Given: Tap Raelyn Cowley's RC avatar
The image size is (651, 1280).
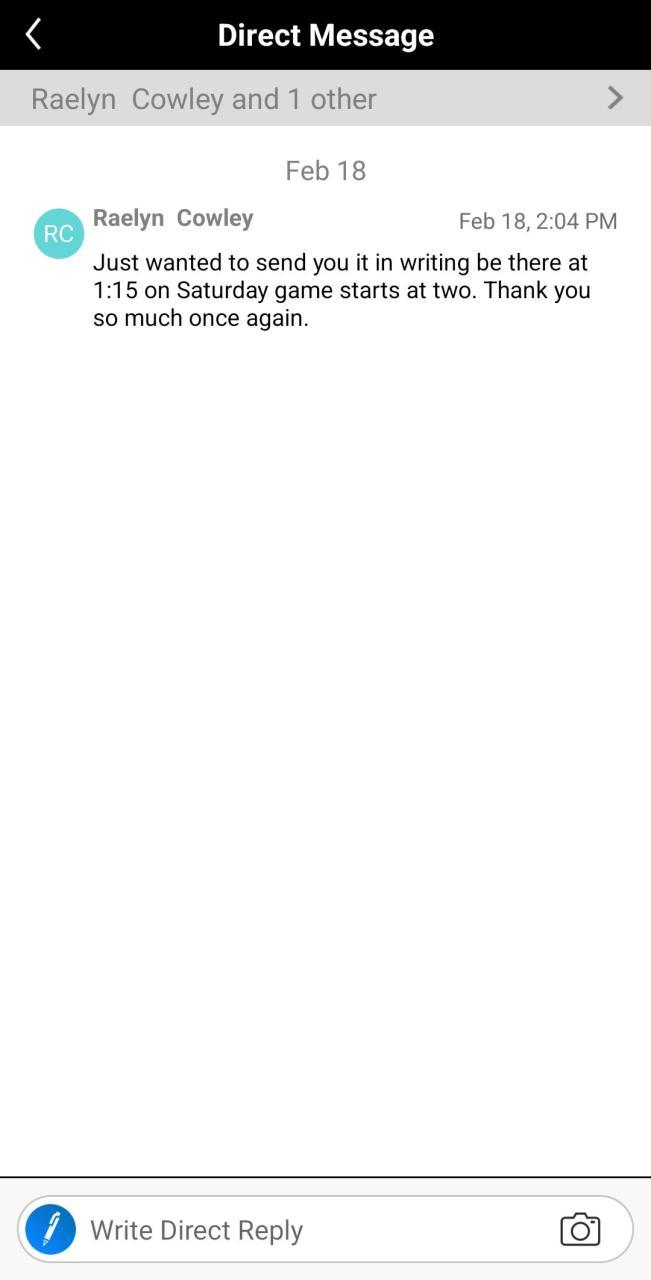Looking at the screenshot, I should 59,234.
